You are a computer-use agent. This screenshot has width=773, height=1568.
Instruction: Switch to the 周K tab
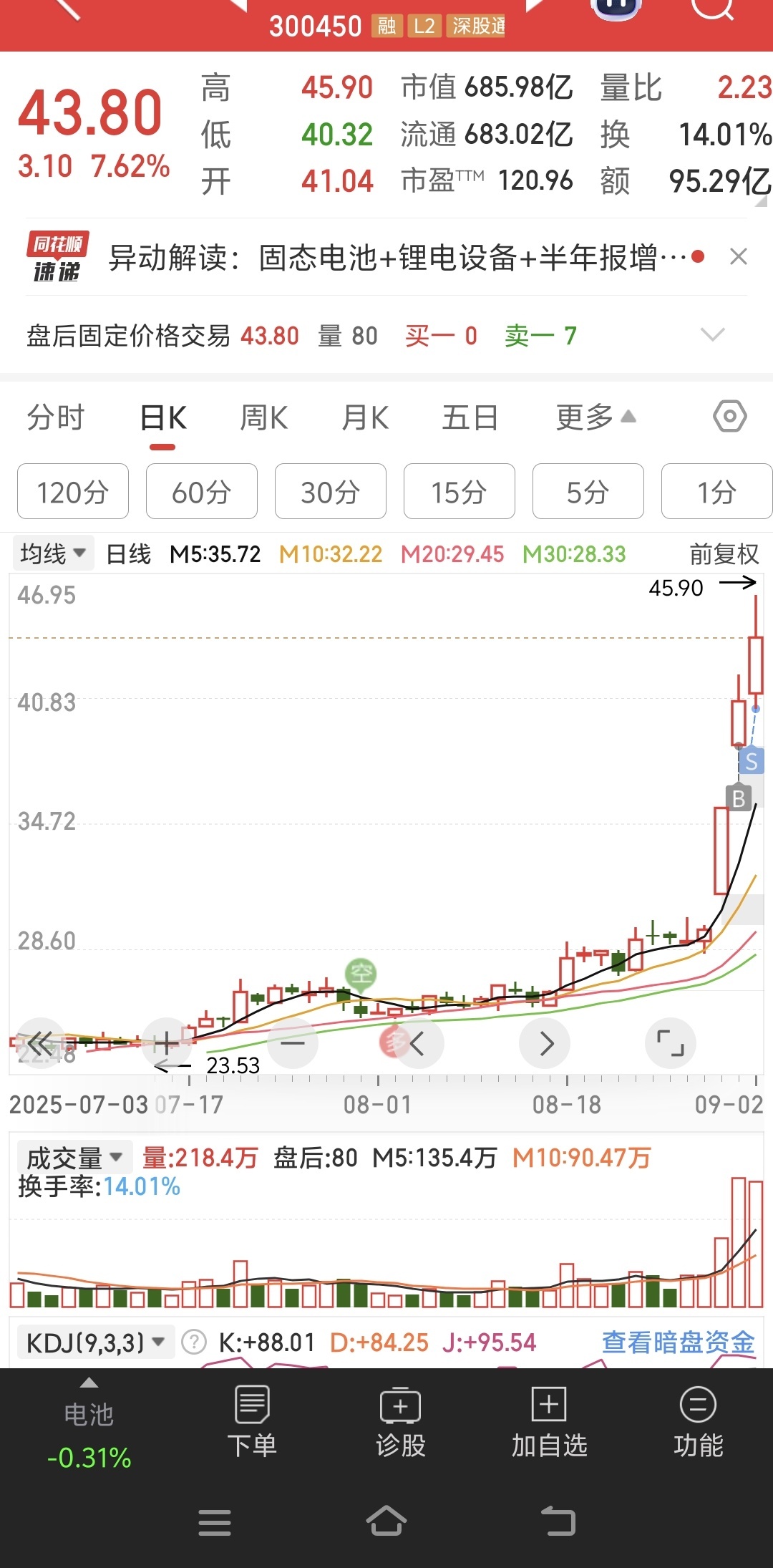coord(263,417)
